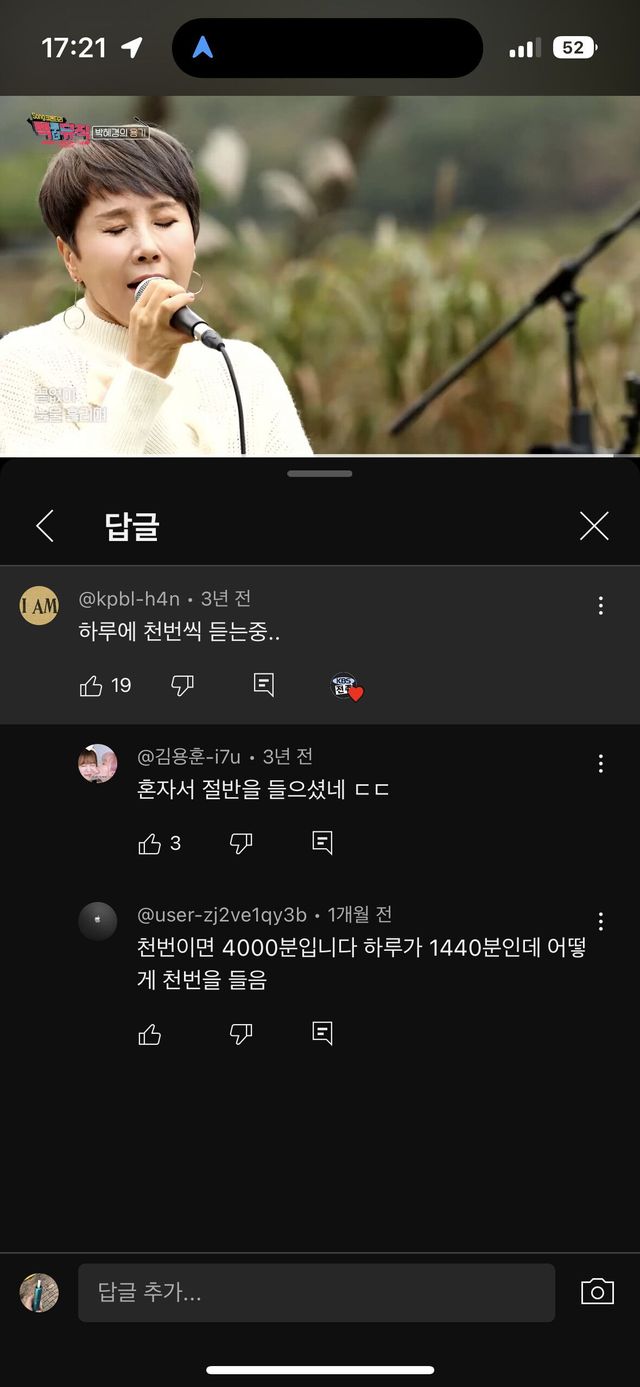640x1387 pixels.
Task: Open @김용훈-i7u's profile avatar
Action: coord(98,764)
